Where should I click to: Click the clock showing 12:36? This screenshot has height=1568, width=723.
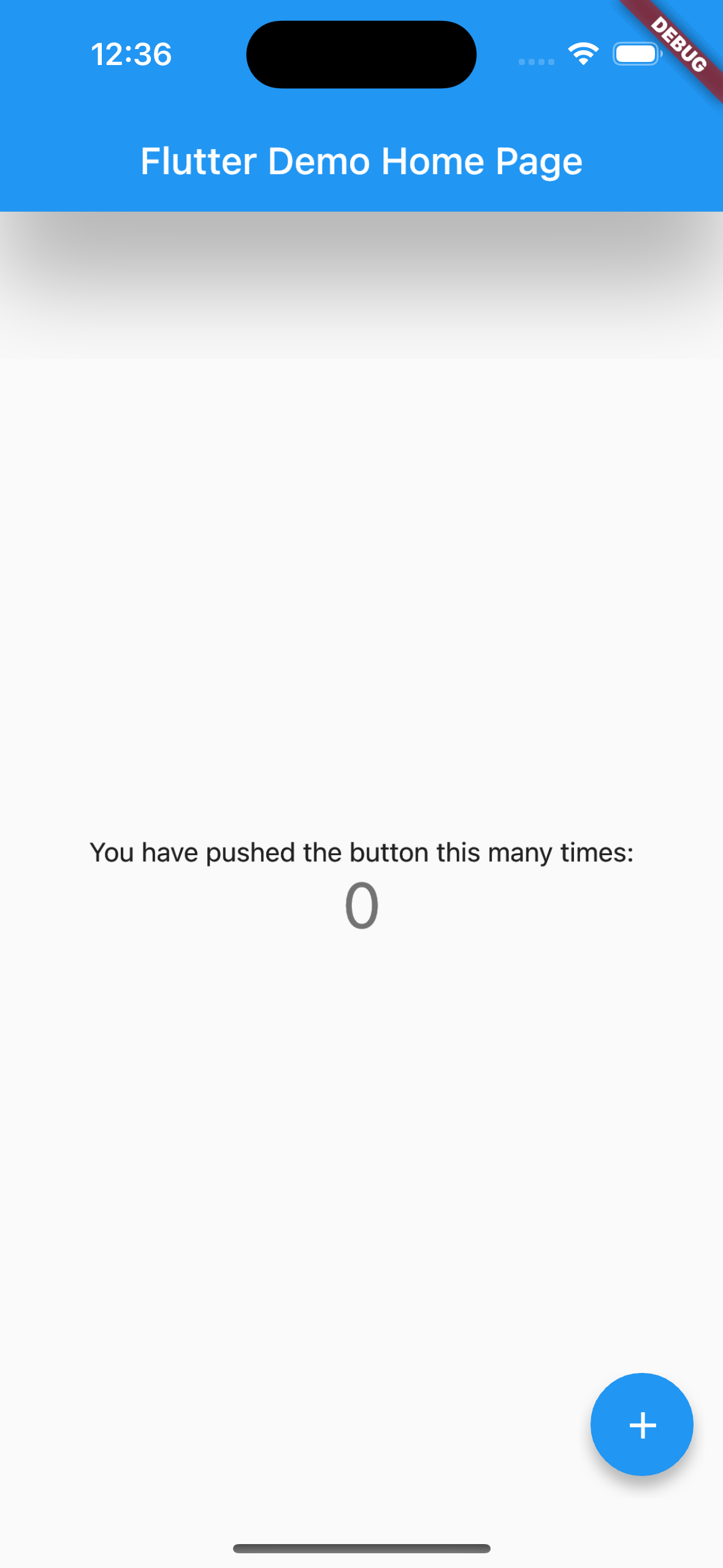click(x=131, y=54)
